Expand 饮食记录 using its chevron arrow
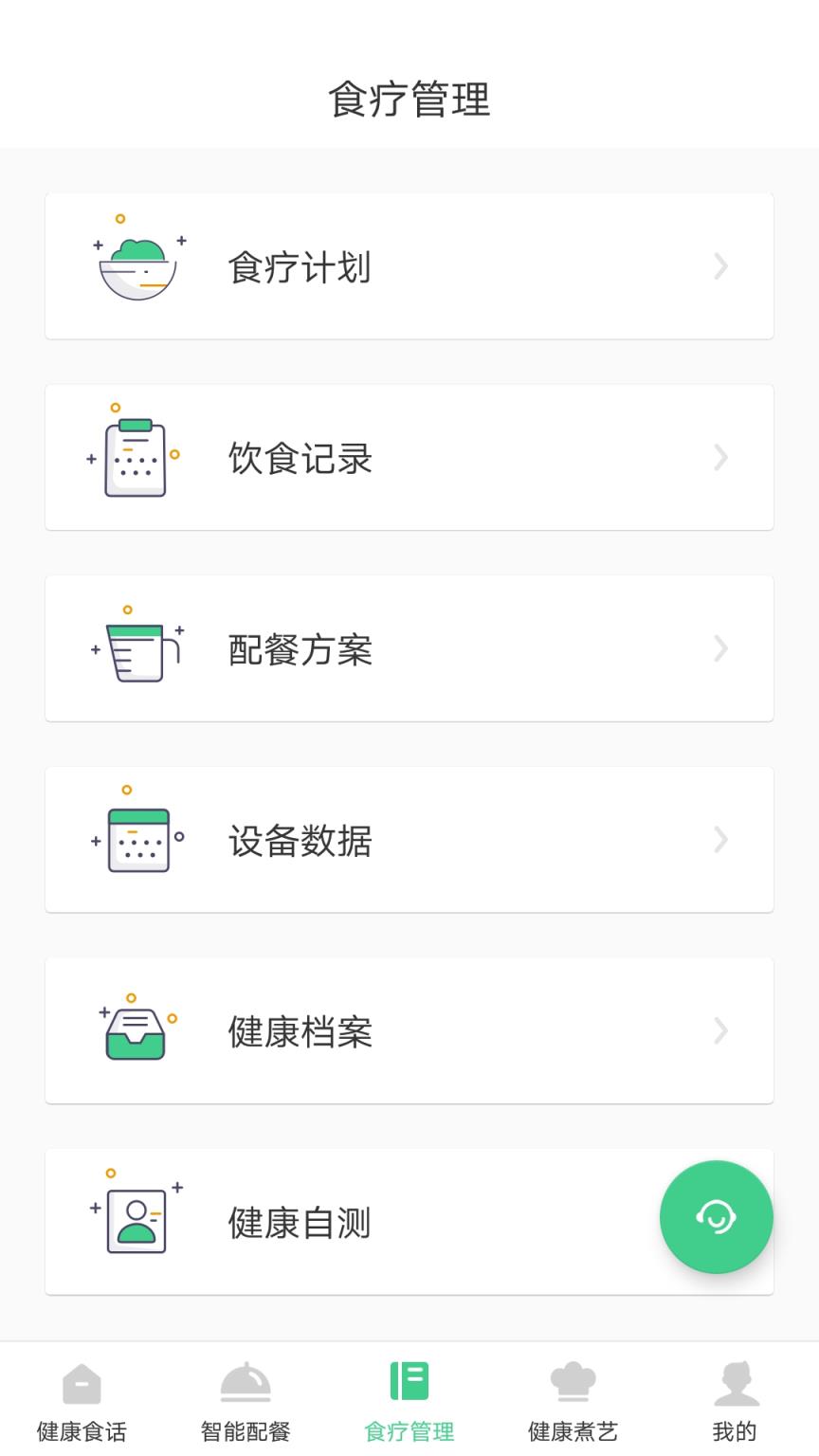 [x=721, y=457]
